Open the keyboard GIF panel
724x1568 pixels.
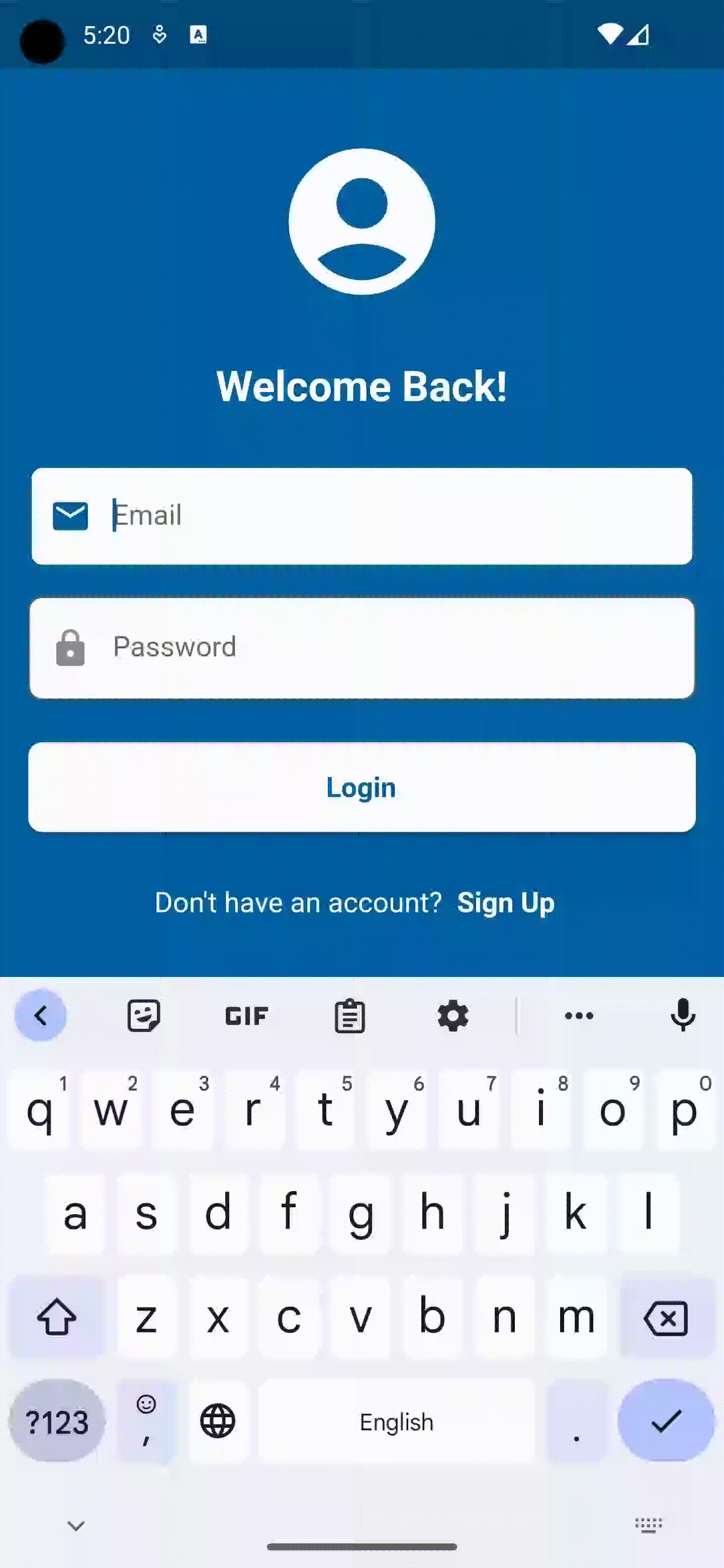(x=246, y=1016)
